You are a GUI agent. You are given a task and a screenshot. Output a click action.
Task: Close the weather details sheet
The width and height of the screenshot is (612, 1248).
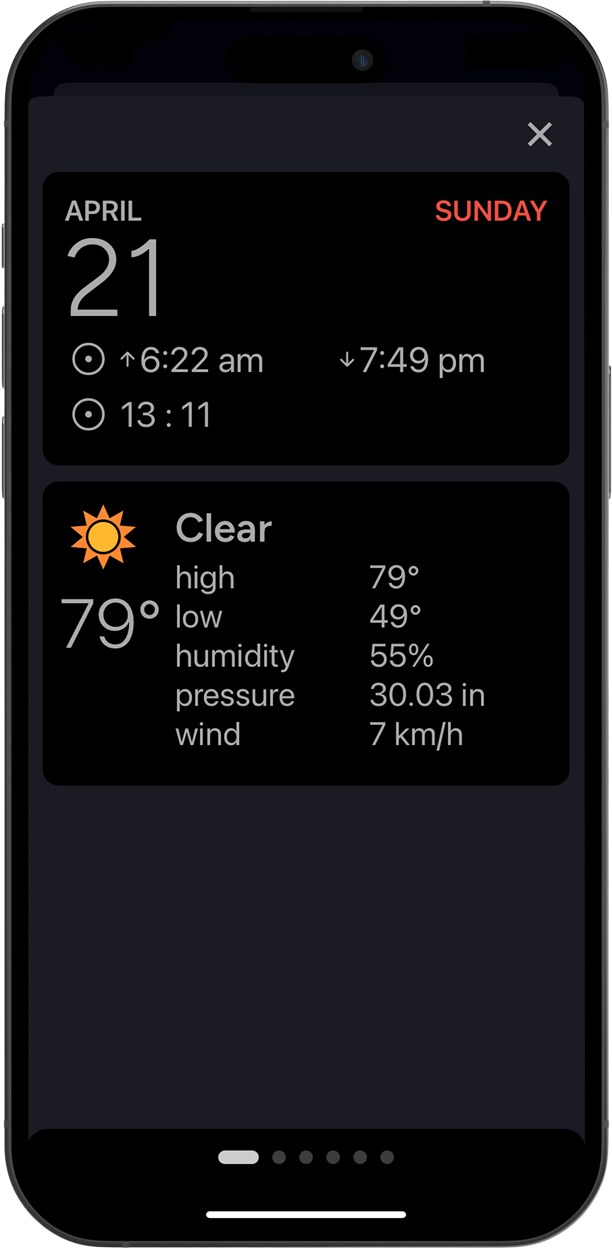point(540,134)
